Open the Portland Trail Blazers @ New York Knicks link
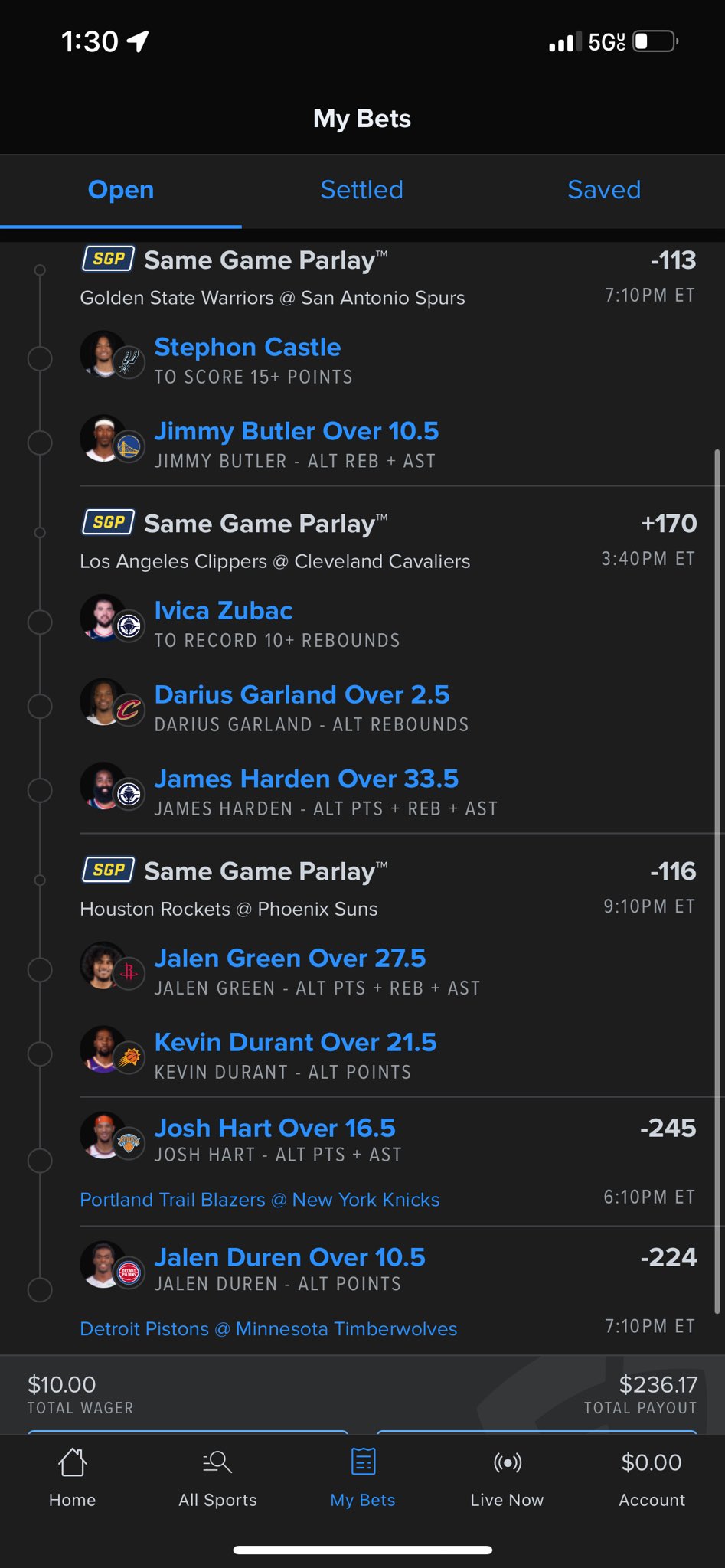725x1568 pixels. tap(260, 1199)
